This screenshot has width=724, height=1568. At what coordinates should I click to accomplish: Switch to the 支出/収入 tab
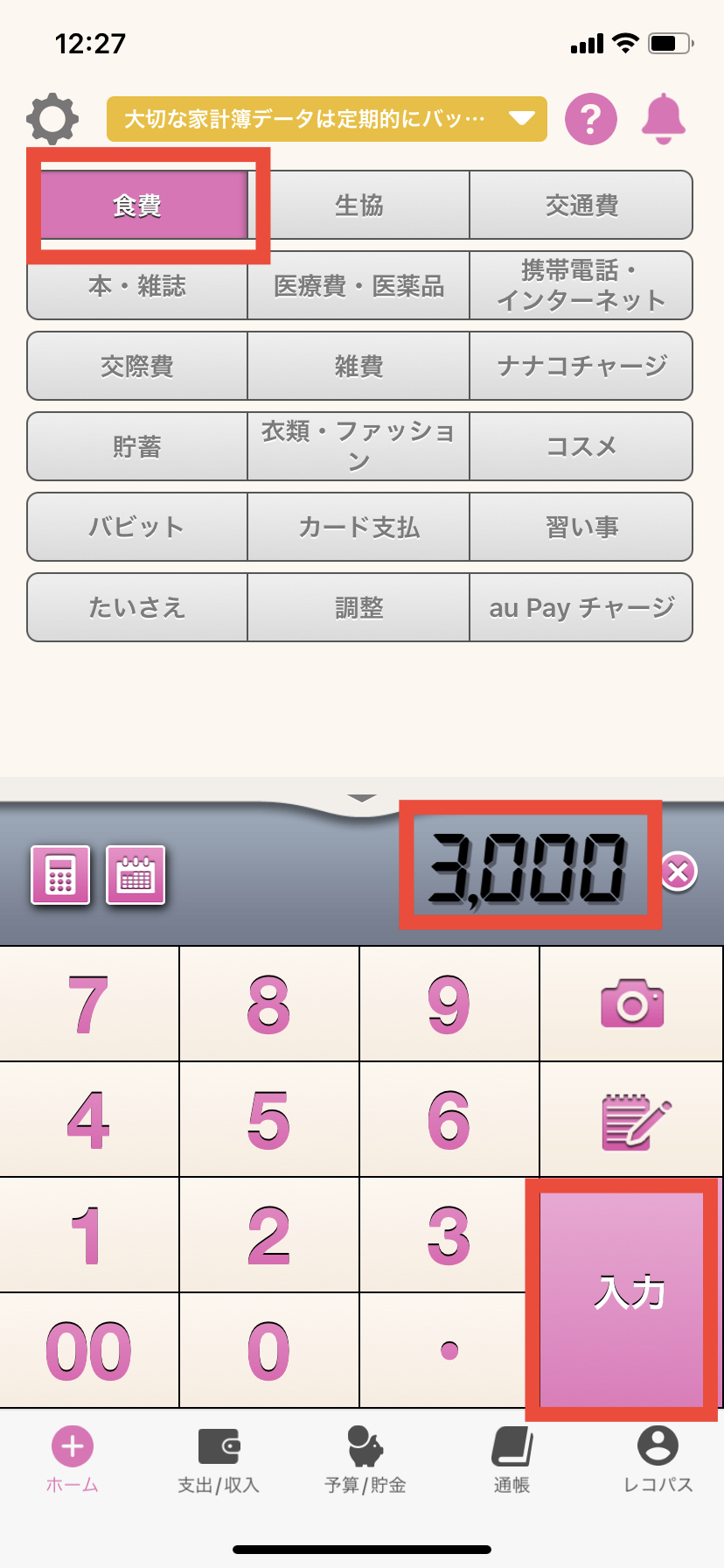click(x=219, y=1460)
